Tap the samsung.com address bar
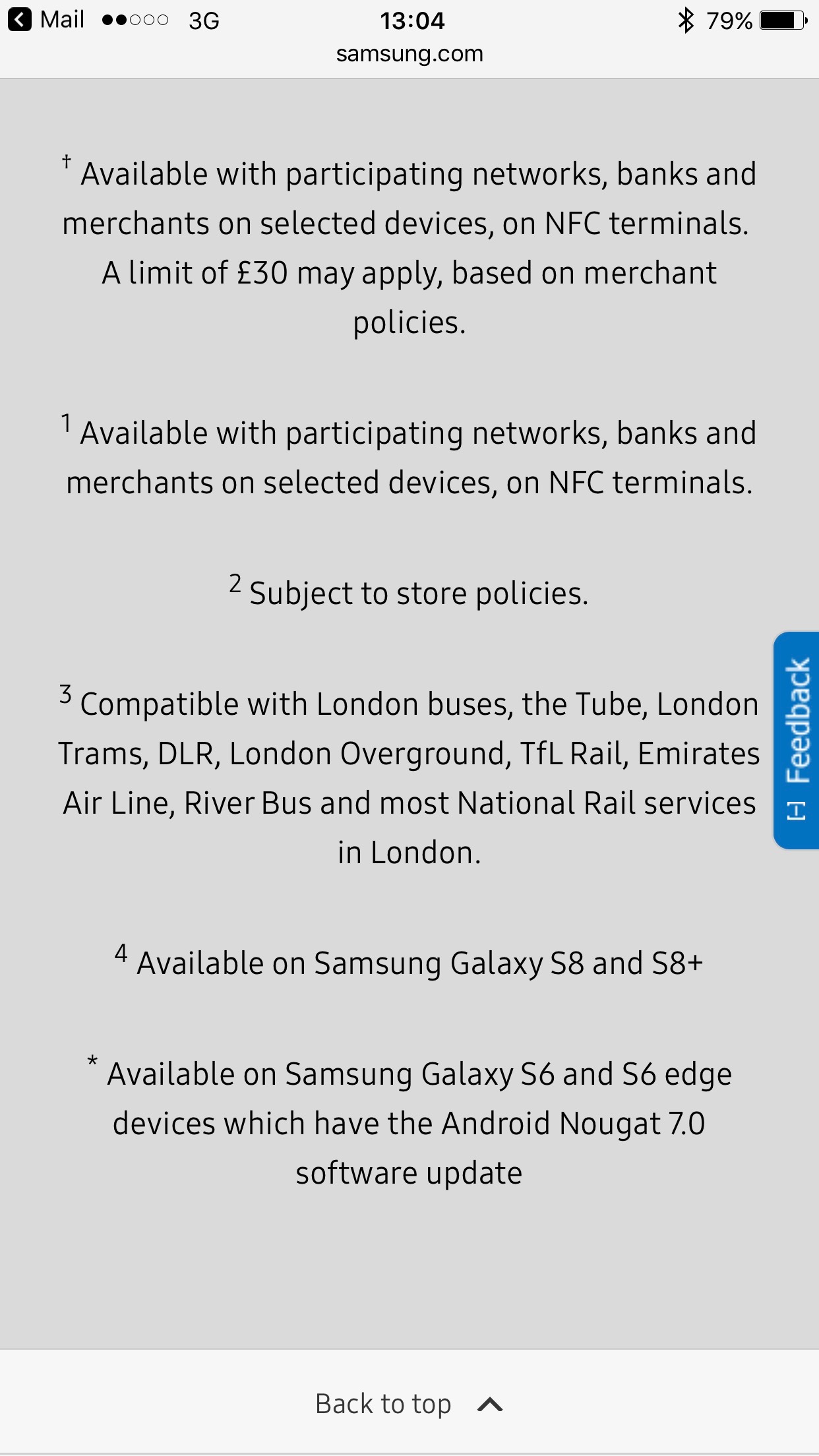This screenshot has width=819, height=1456. pos(409,53)
